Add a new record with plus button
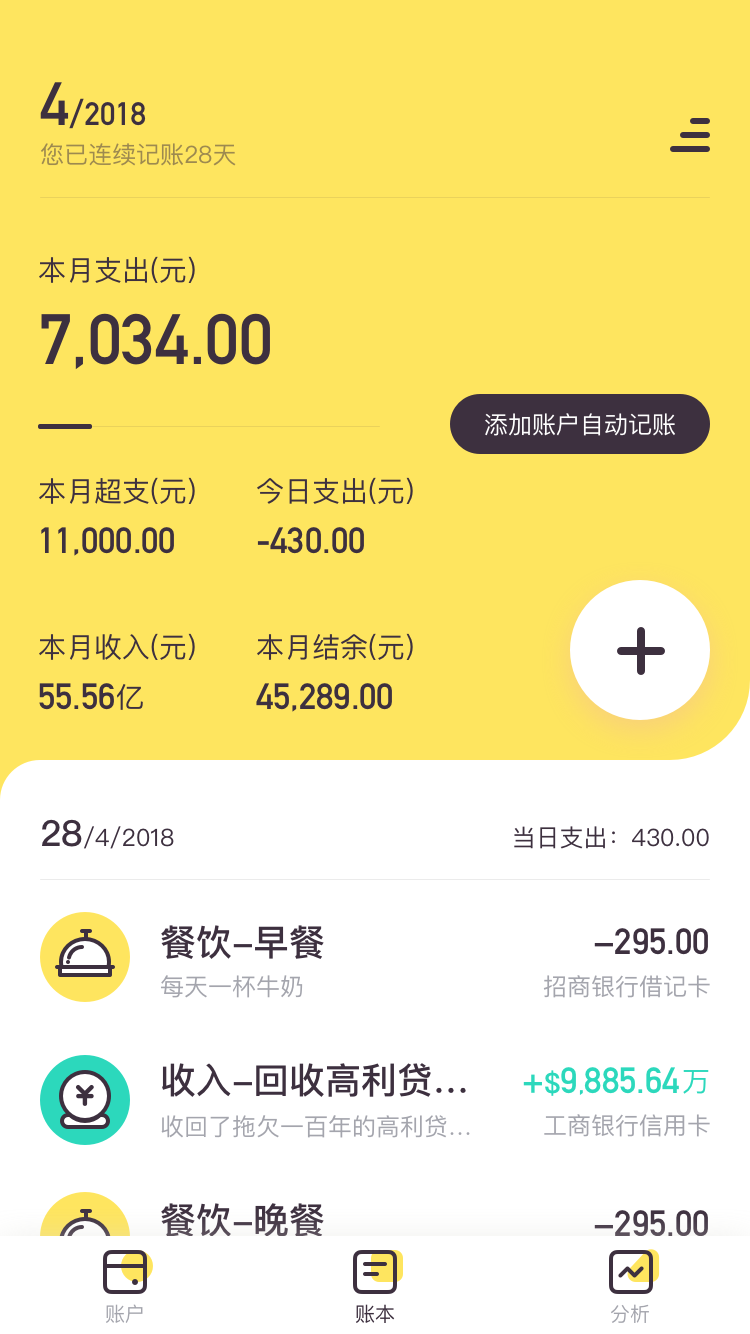The width and height of the screenshot is (750, 1334). tap(640, 650)
